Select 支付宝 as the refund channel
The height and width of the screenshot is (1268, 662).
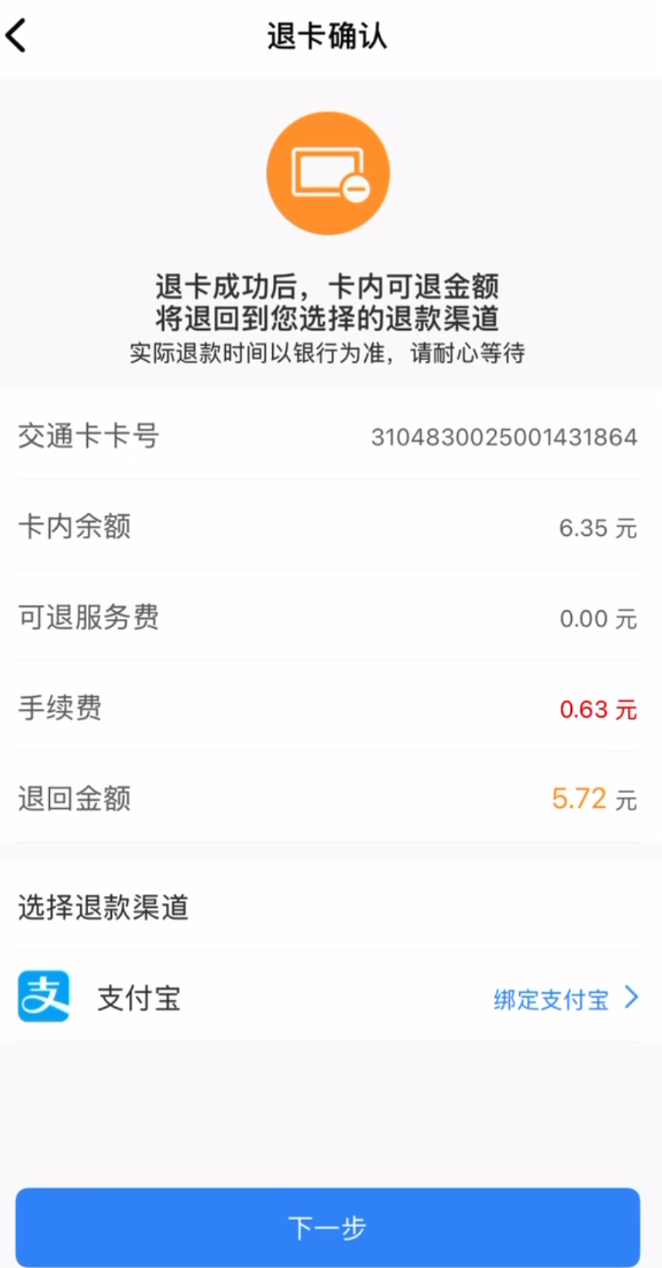(138, 998)
